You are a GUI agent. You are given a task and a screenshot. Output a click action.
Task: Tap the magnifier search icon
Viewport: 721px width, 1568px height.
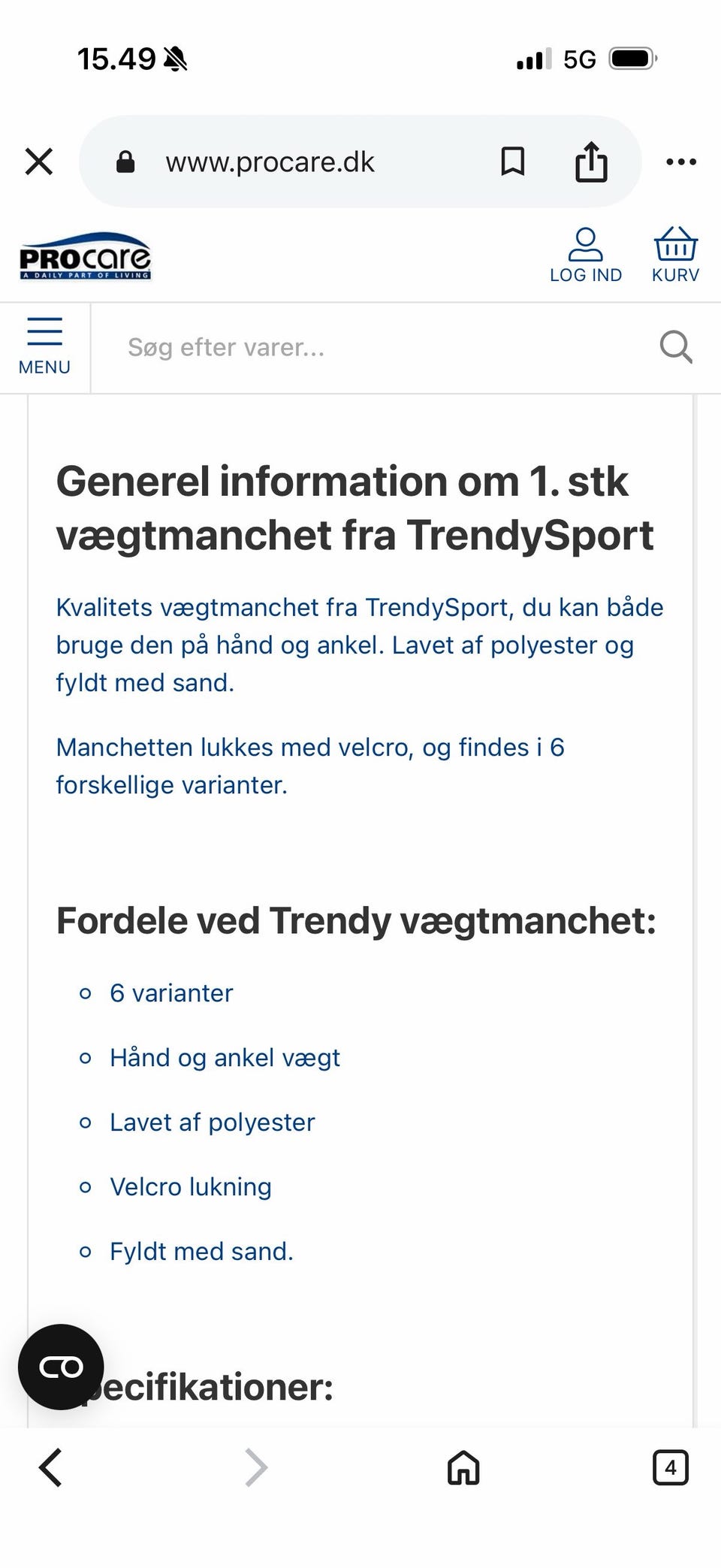click(676, 347)
